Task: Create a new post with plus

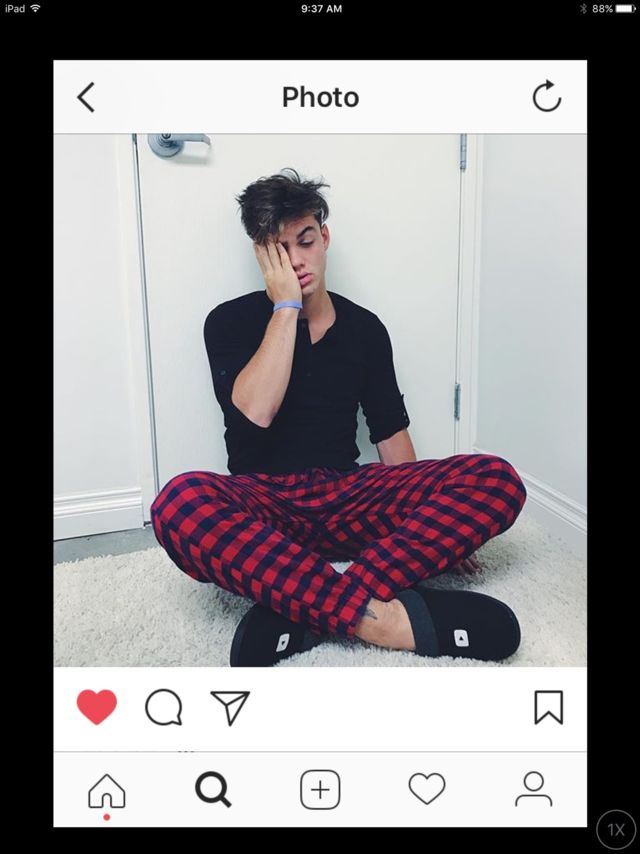Action: [320, 790]
